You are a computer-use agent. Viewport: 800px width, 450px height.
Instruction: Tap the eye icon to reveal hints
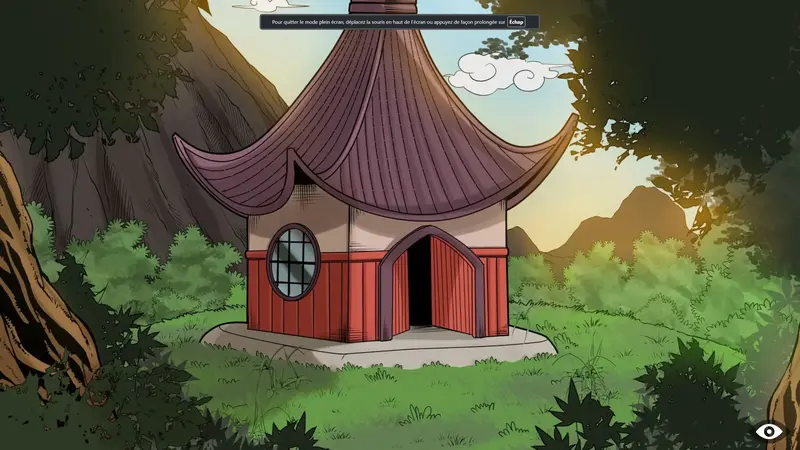[768, 431]
